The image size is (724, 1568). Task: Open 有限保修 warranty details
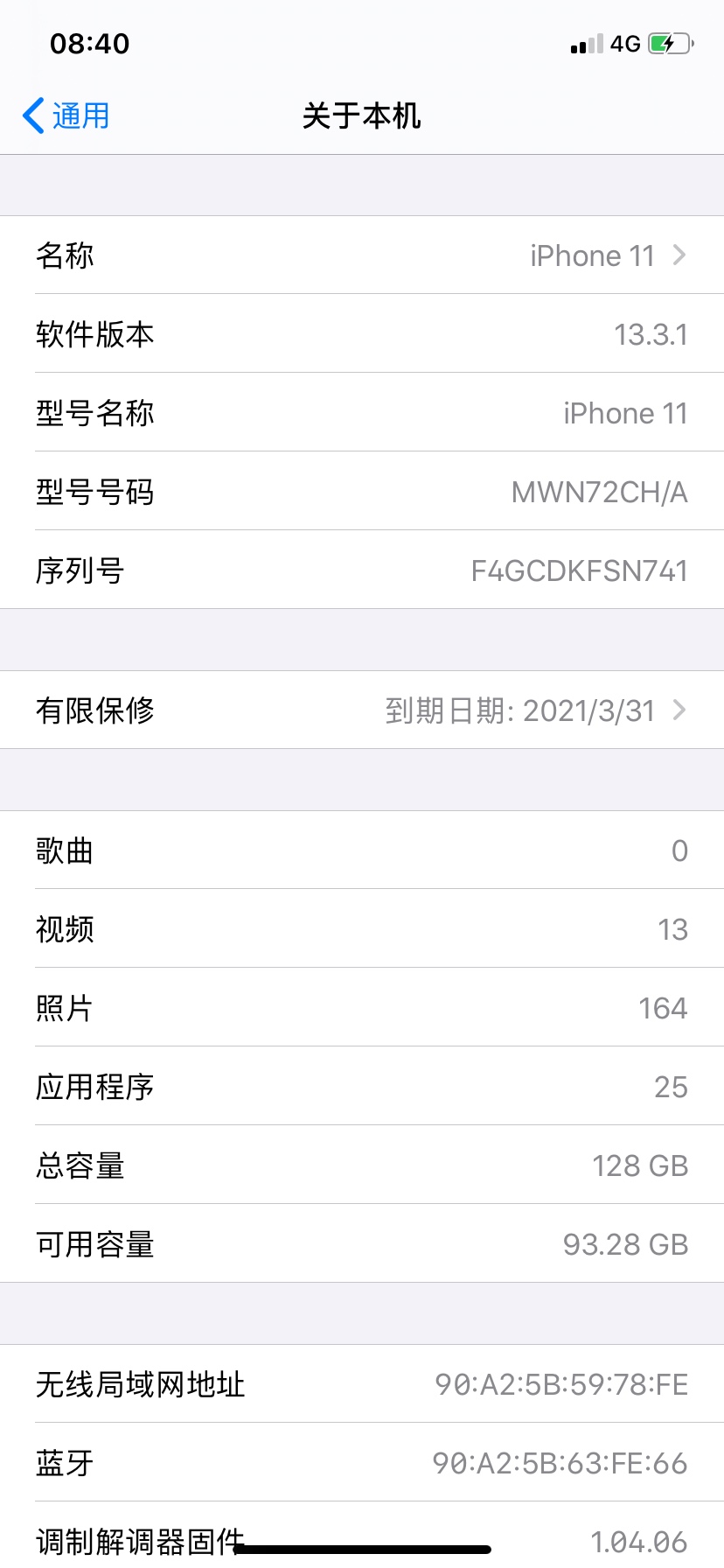pos(362,710)
